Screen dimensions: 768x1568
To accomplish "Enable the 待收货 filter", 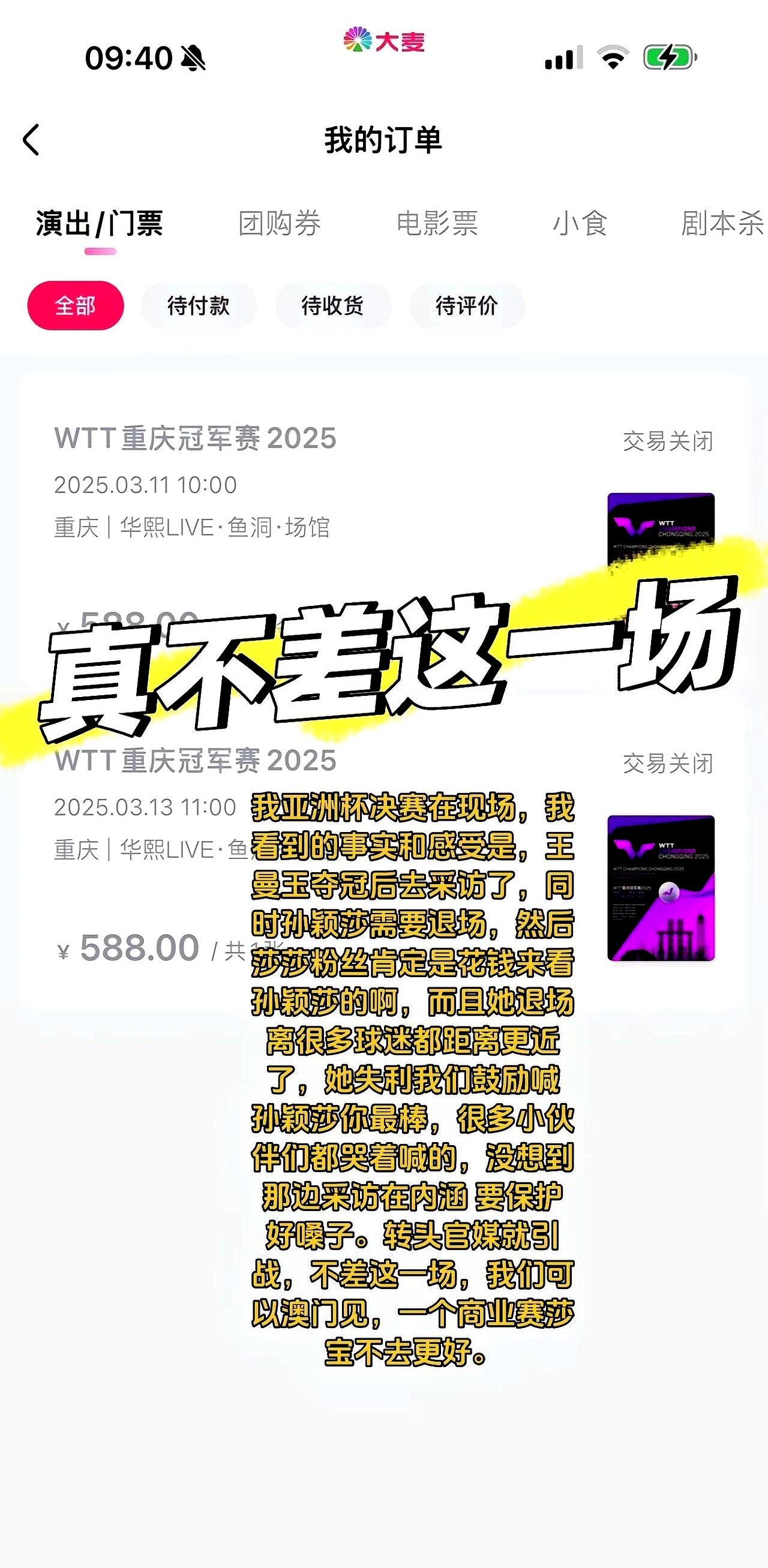I will 334,306.
